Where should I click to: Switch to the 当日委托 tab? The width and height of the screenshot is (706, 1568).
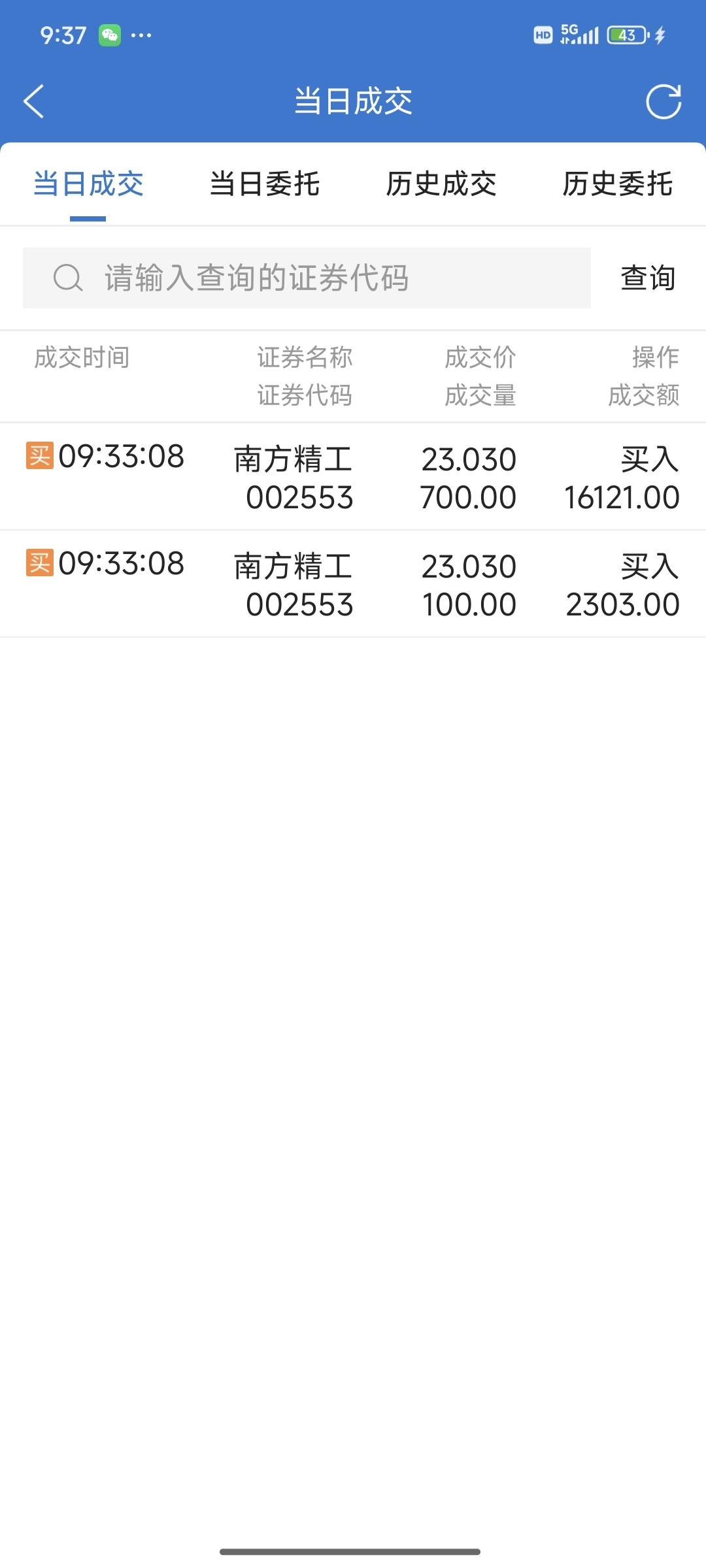point(265,184)
